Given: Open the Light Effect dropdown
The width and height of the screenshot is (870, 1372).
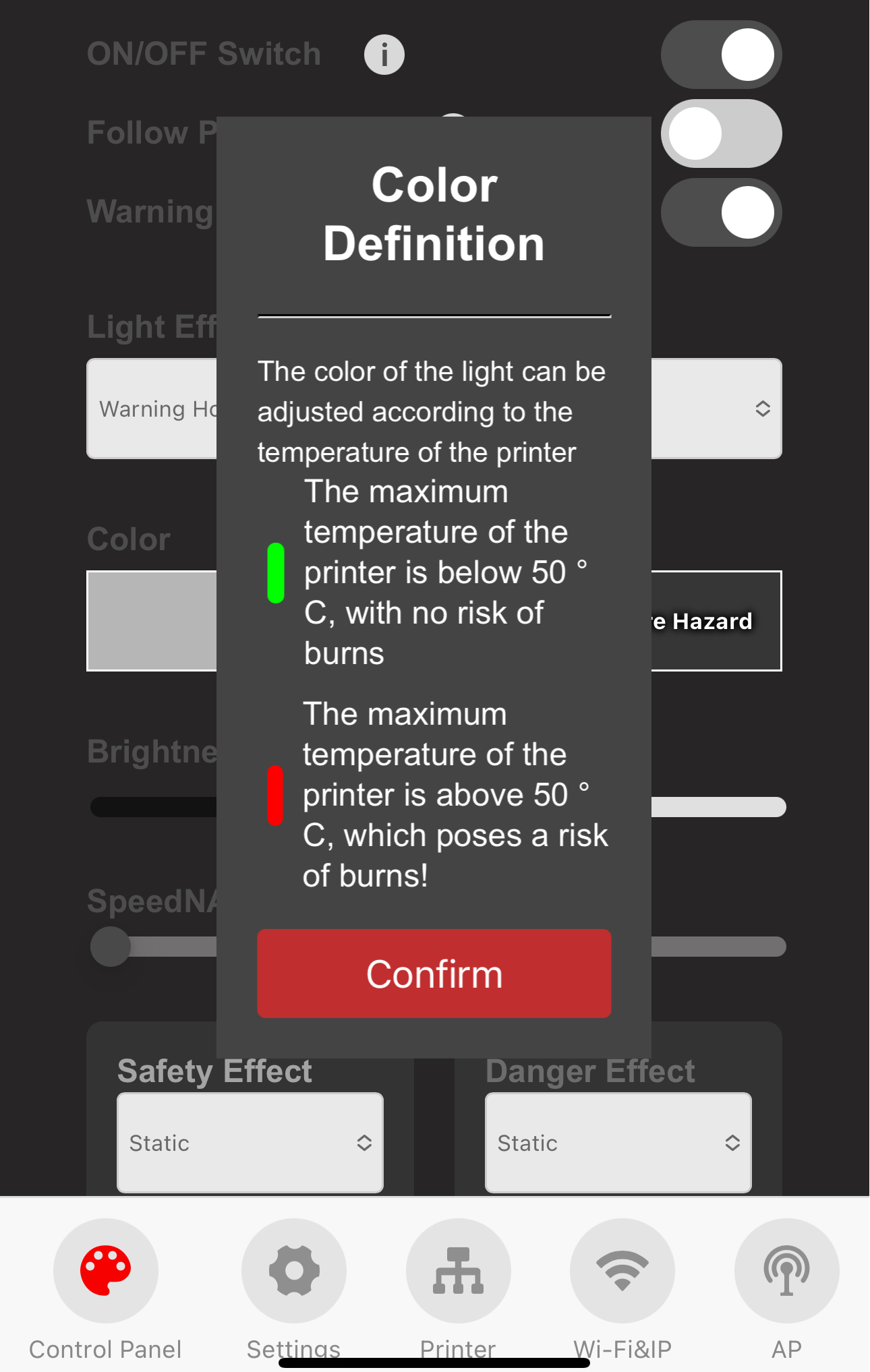Looking at the screenshot, I should [716, 409].
